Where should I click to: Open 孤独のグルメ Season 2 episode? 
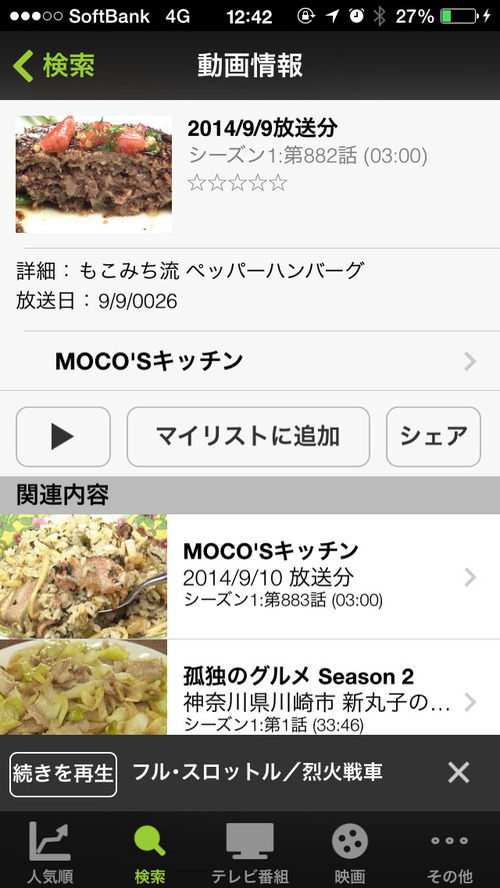250,688
